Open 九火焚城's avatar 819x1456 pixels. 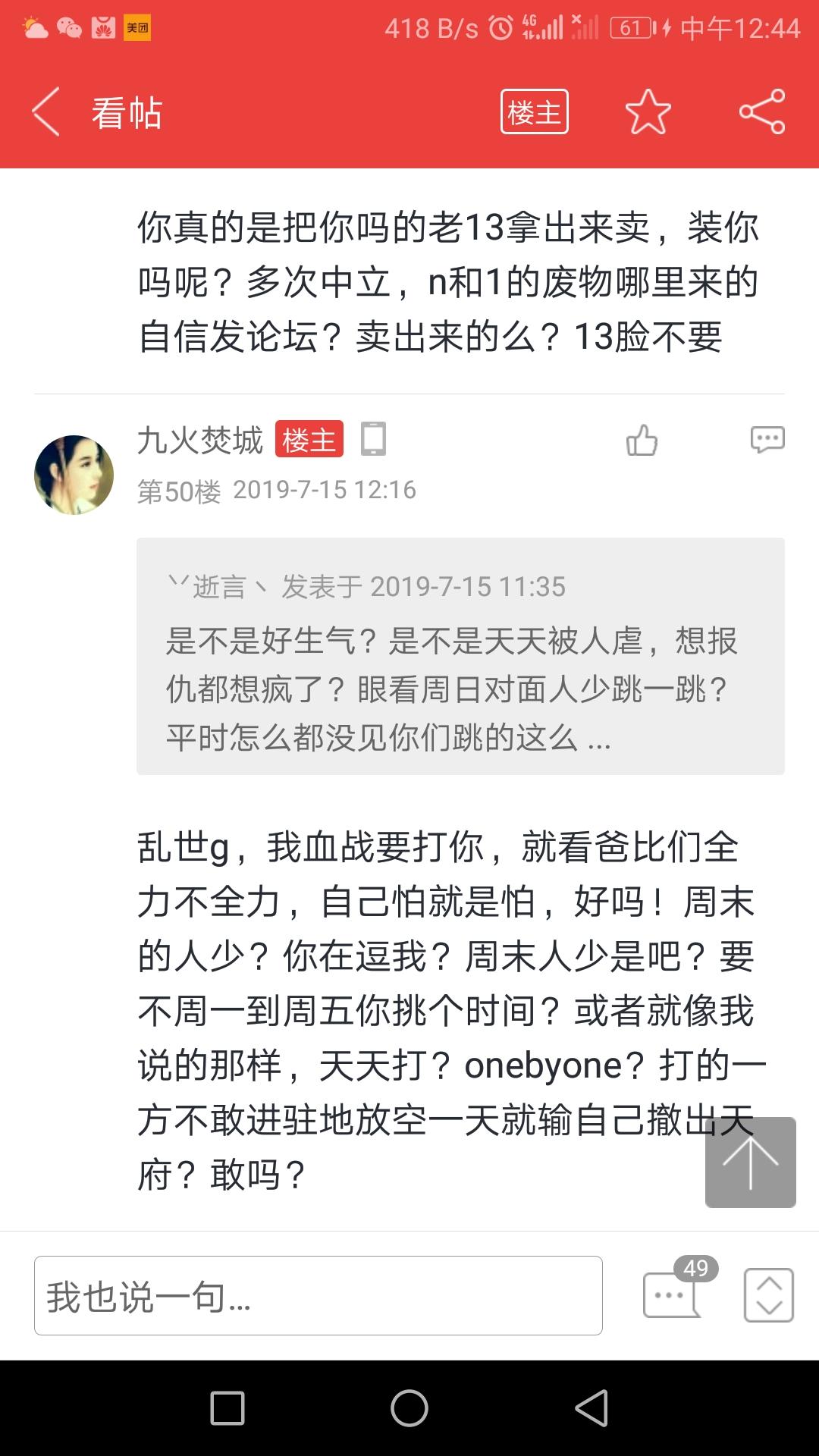coord(74,475)
